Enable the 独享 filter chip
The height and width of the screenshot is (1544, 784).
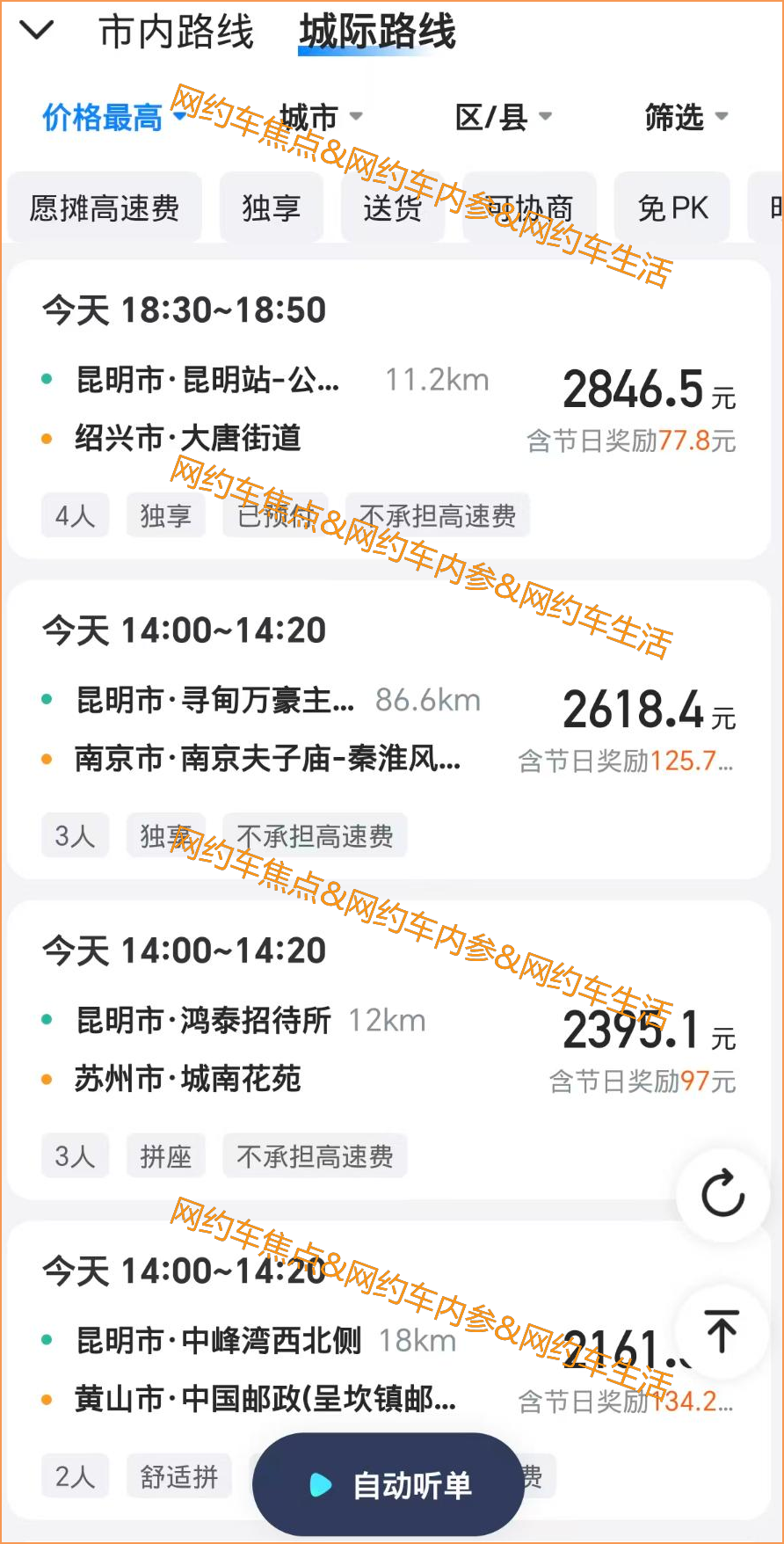click(271, 207)
